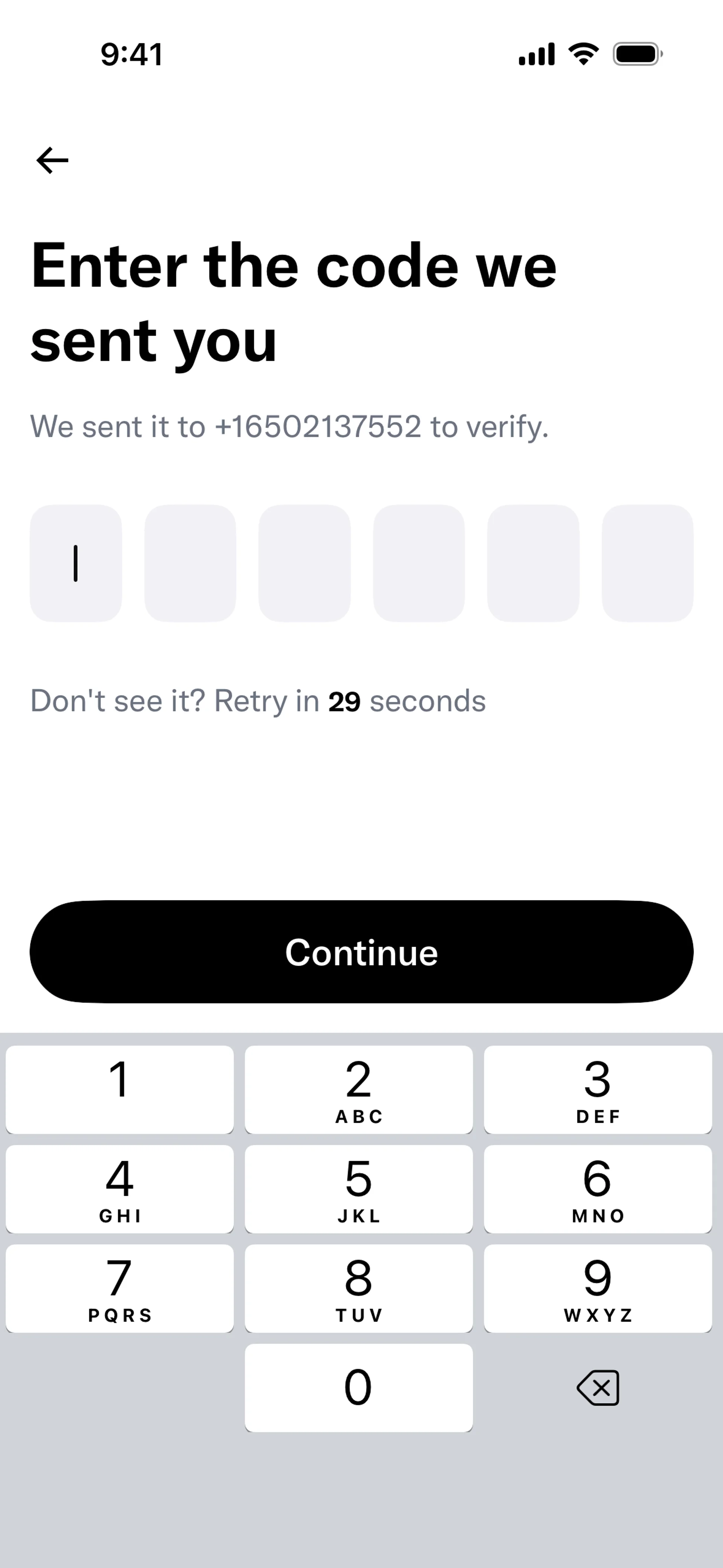Type digit 1 on the keypad
Viewport: 723px width, 1568px height.
click(x=120, y=1090)
